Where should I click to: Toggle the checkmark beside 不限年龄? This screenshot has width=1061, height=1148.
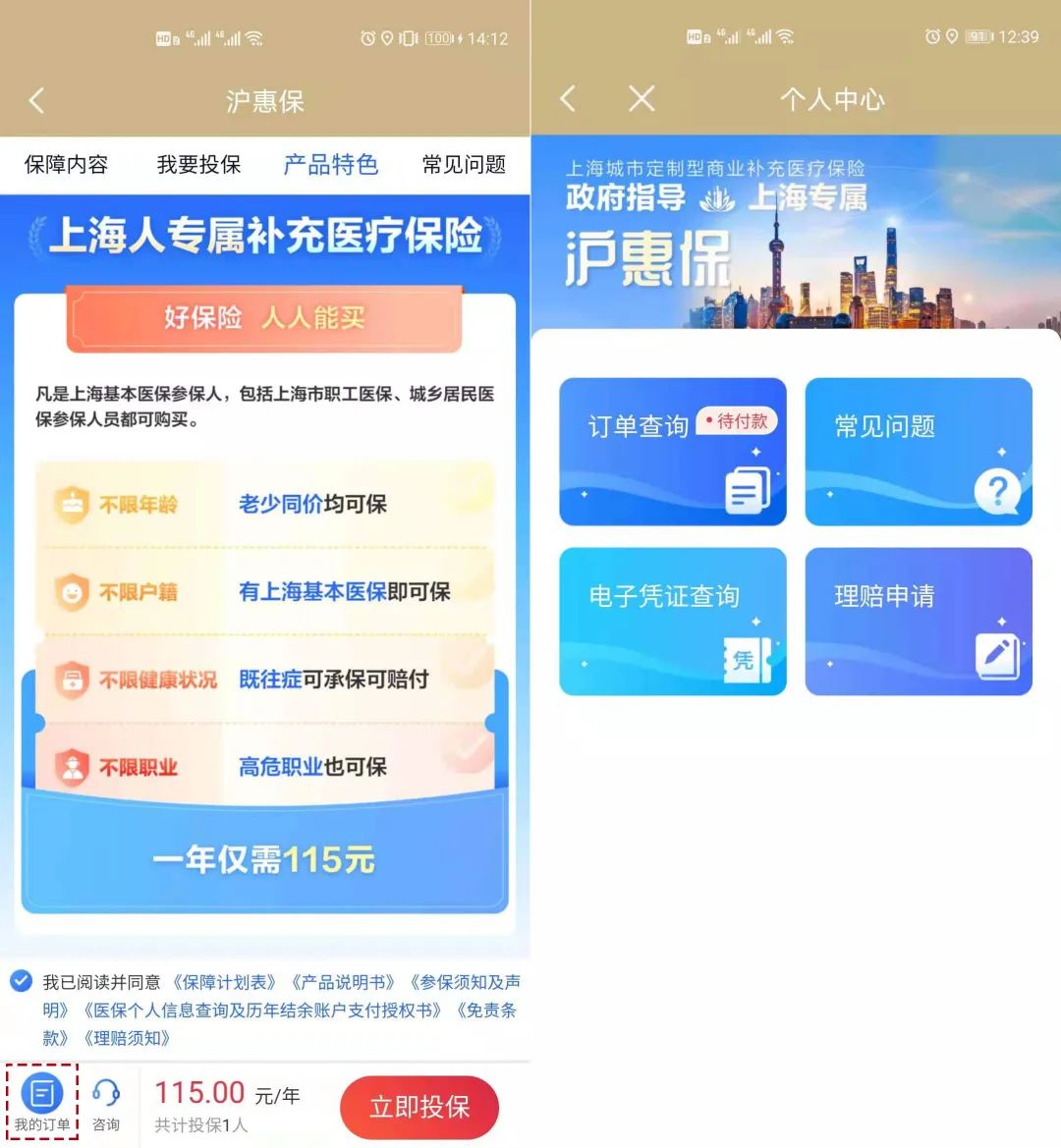click(x=469, y=488)
